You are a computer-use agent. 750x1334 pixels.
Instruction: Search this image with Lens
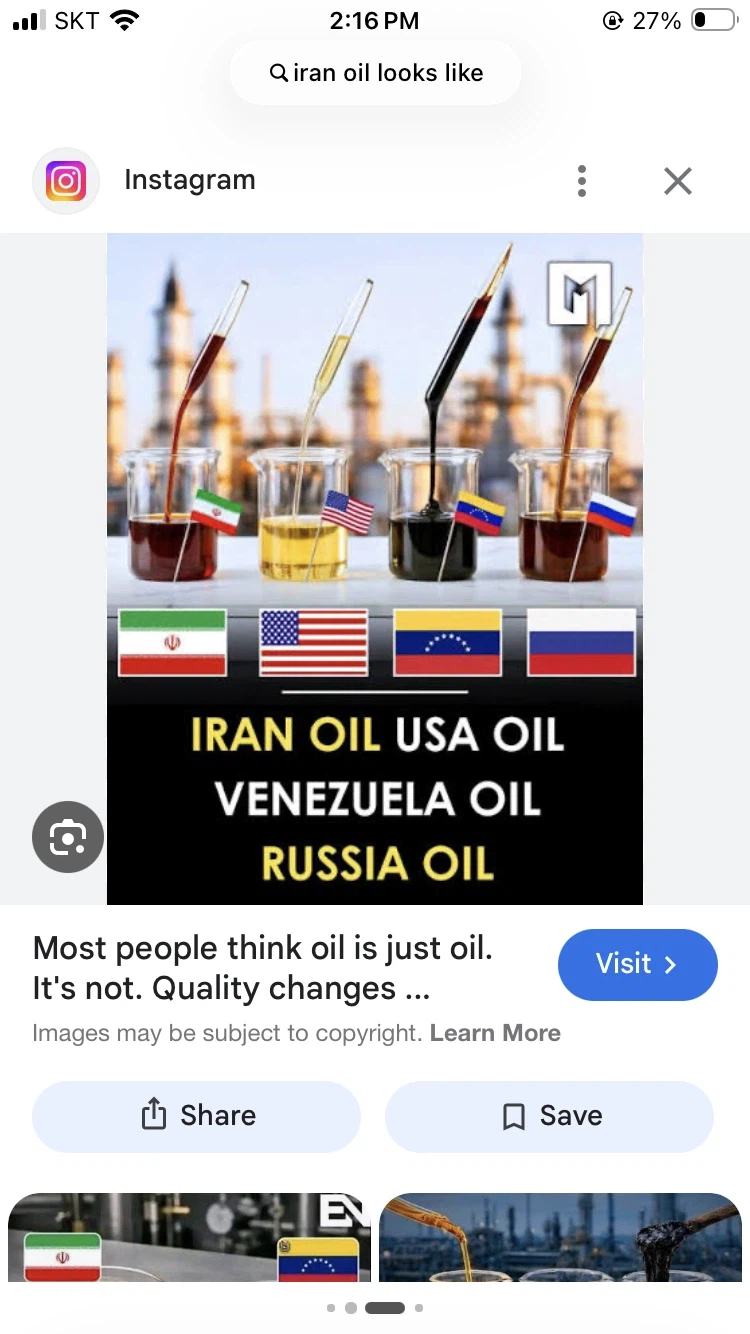pos(68,836)
